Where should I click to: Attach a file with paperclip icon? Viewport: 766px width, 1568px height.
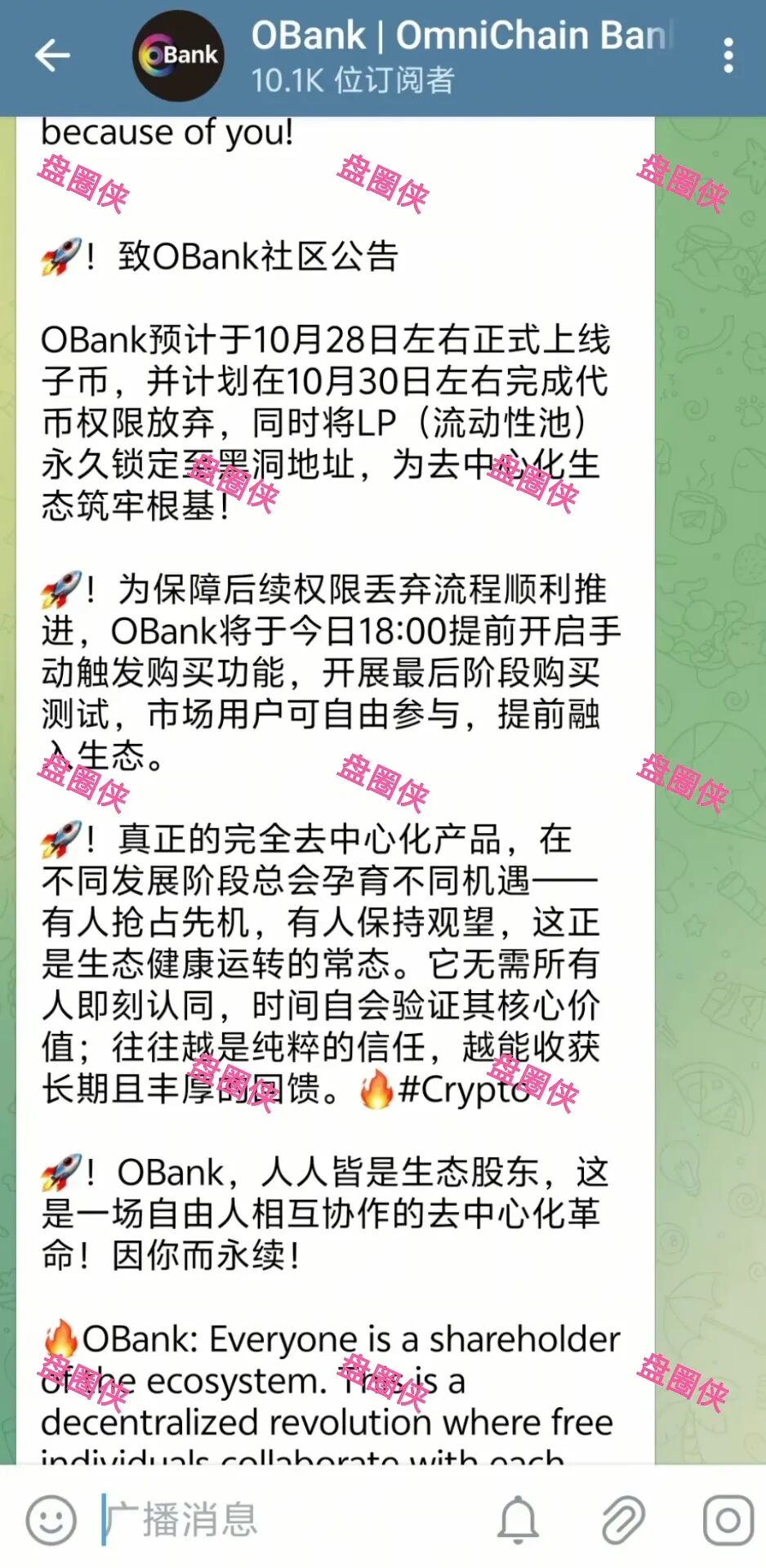point(623,1521)
